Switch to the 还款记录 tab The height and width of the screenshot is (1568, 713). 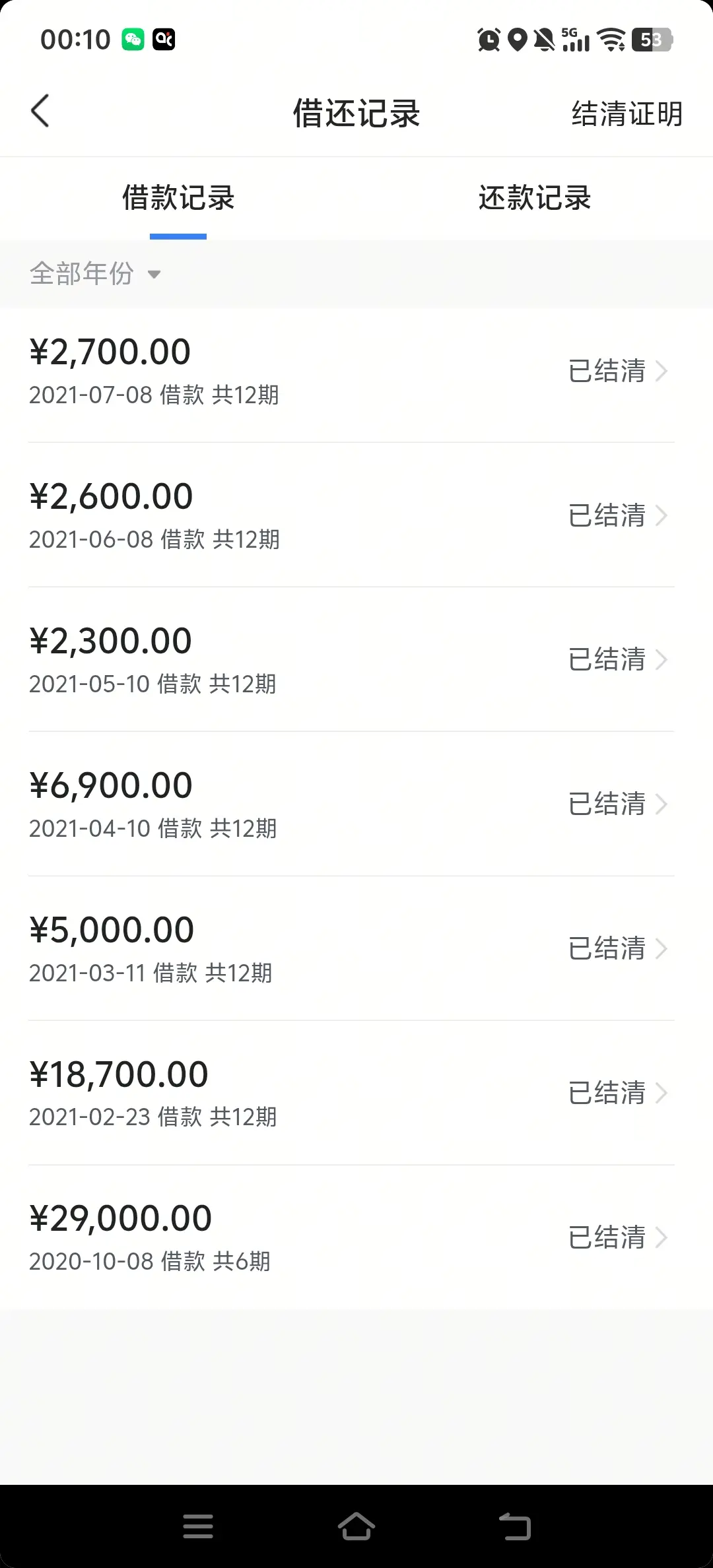(x=534, y=198)
